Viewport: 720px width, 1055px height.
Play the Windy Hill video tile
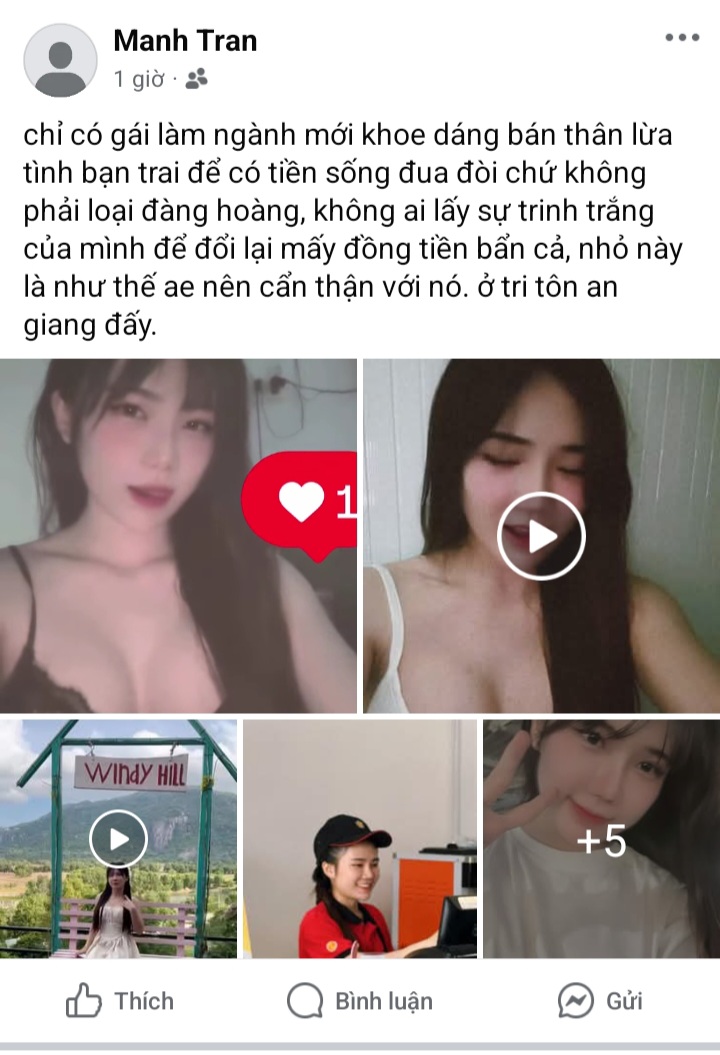pos(118,838)
